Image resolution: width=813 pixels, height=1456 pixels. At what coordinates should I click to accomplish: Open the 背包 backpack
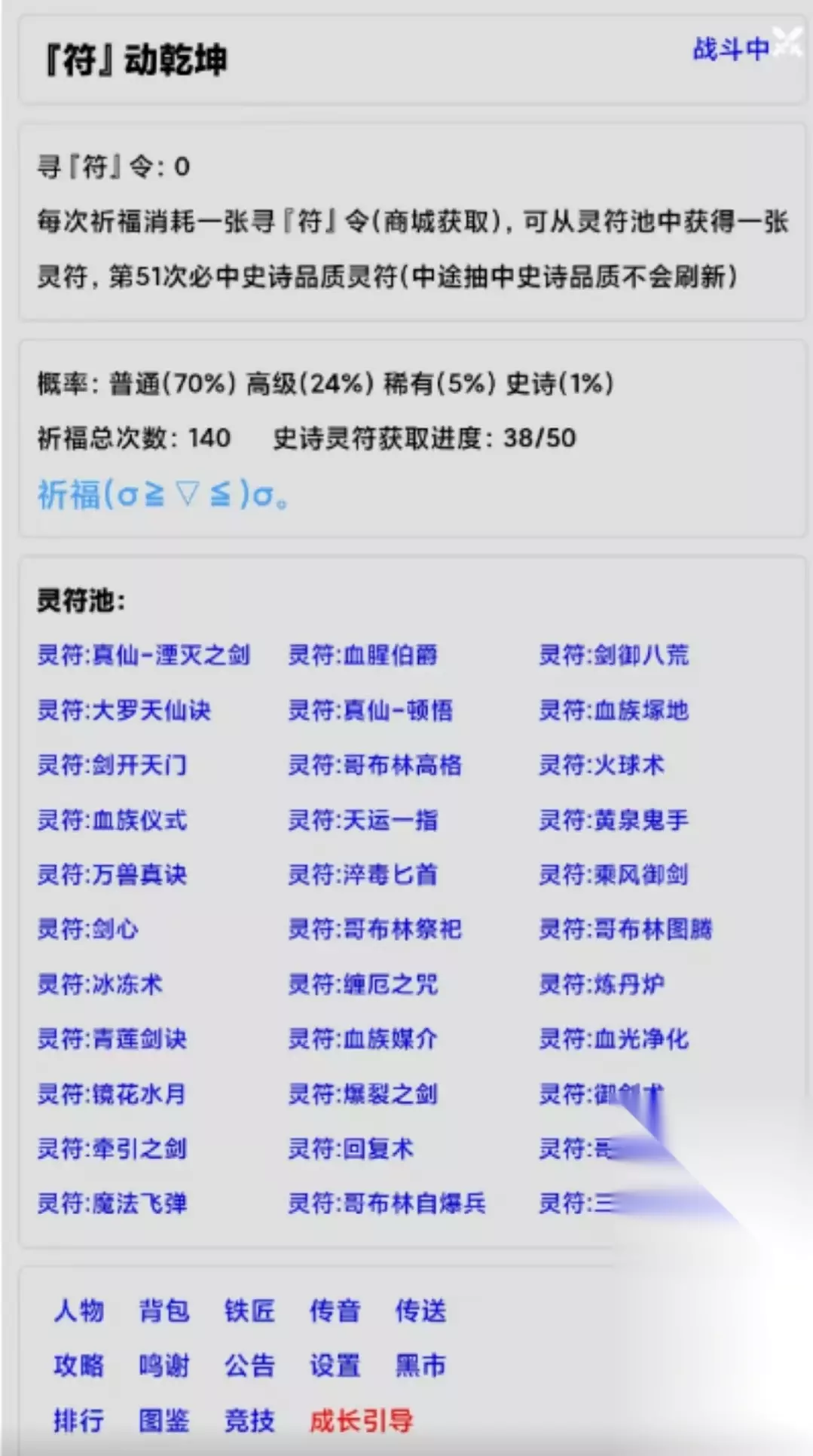pyautogui.click(x=164, y=1311)
